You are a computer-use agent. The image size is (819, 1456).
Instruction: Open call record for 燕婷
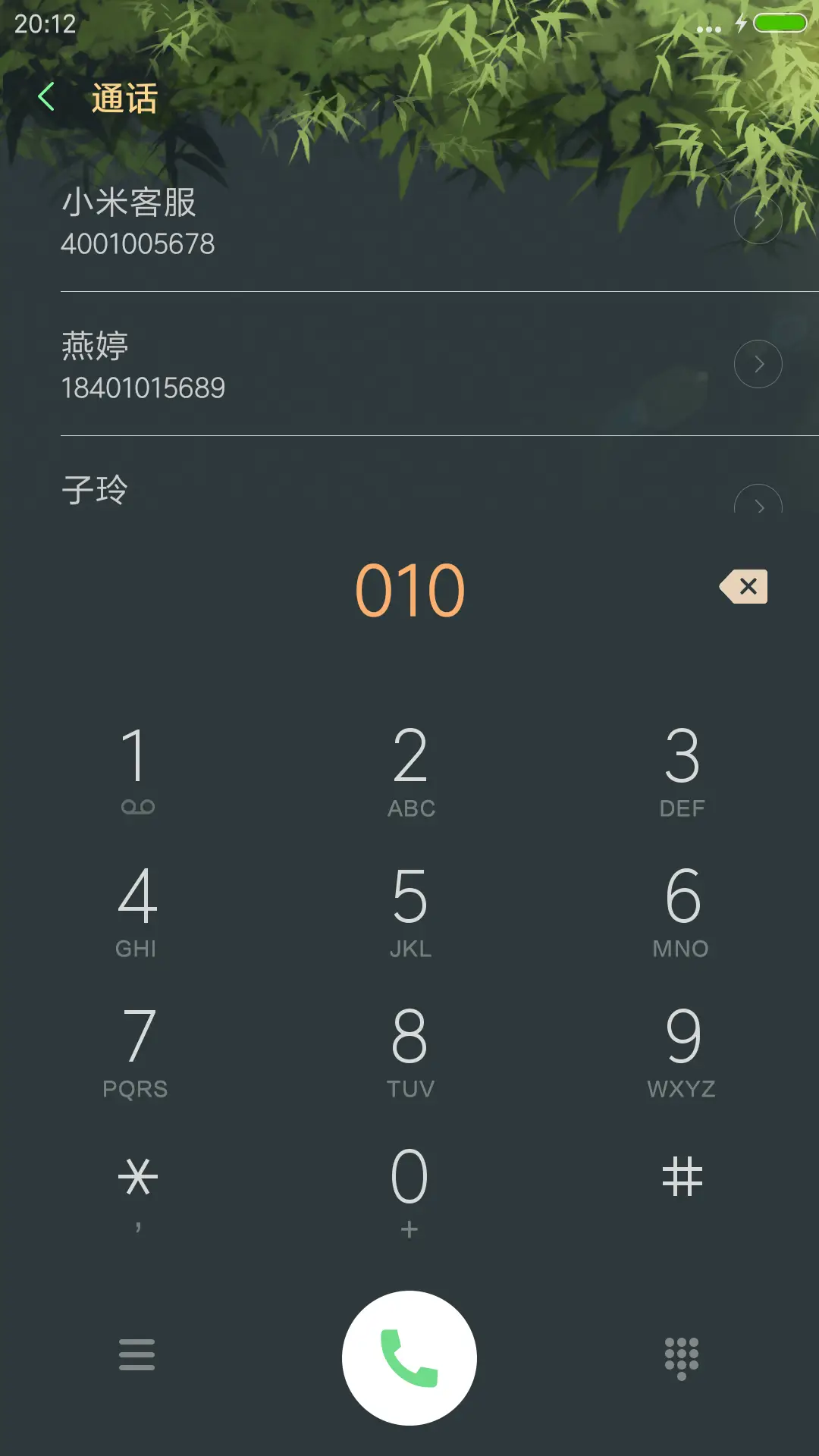(x=303, y=364)
